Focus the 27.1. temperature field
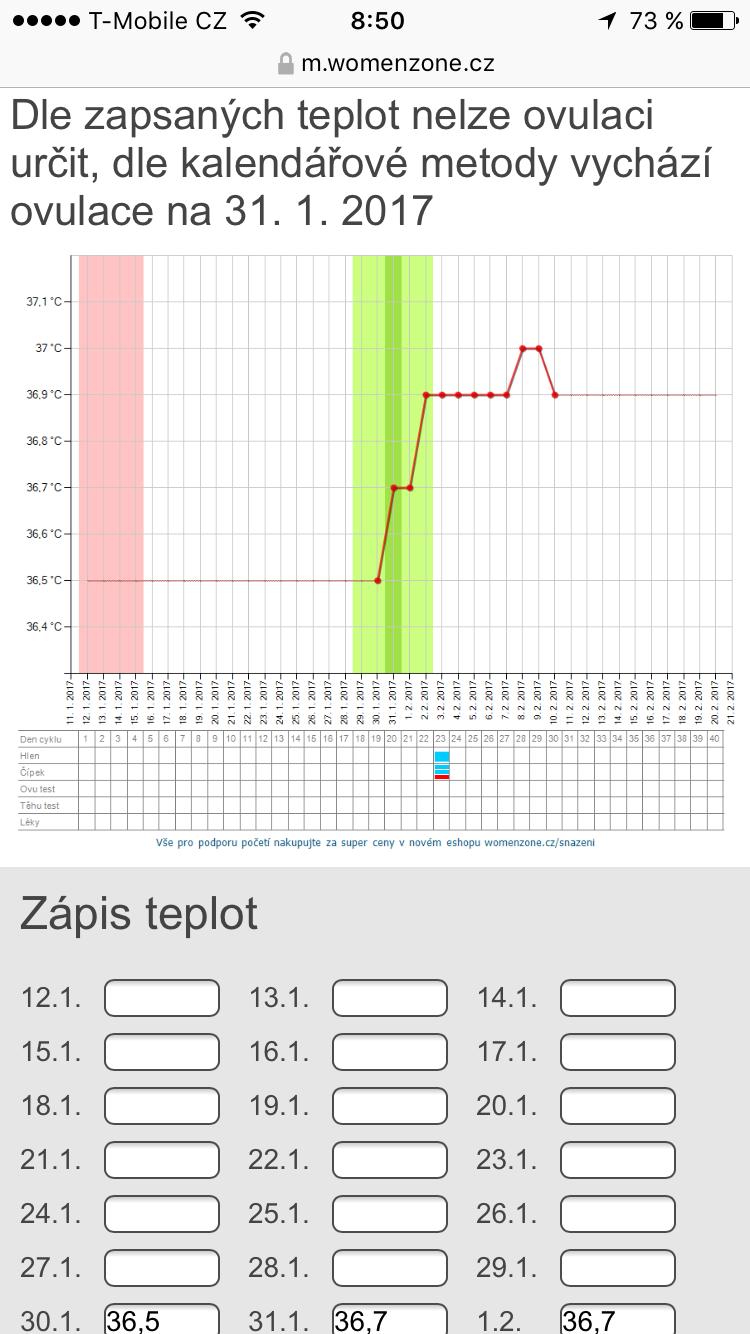 pyautogui.click(x=162, y=1268)
